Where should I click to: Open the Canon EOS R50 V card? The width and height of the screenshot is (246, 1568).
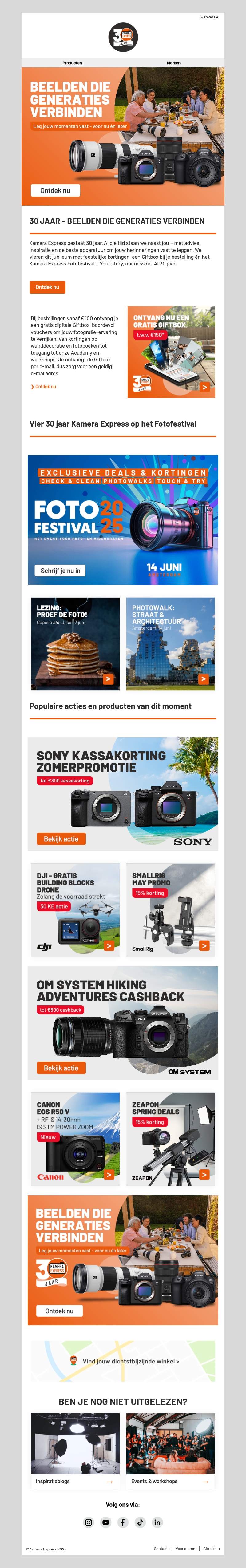click(76, 1138)
